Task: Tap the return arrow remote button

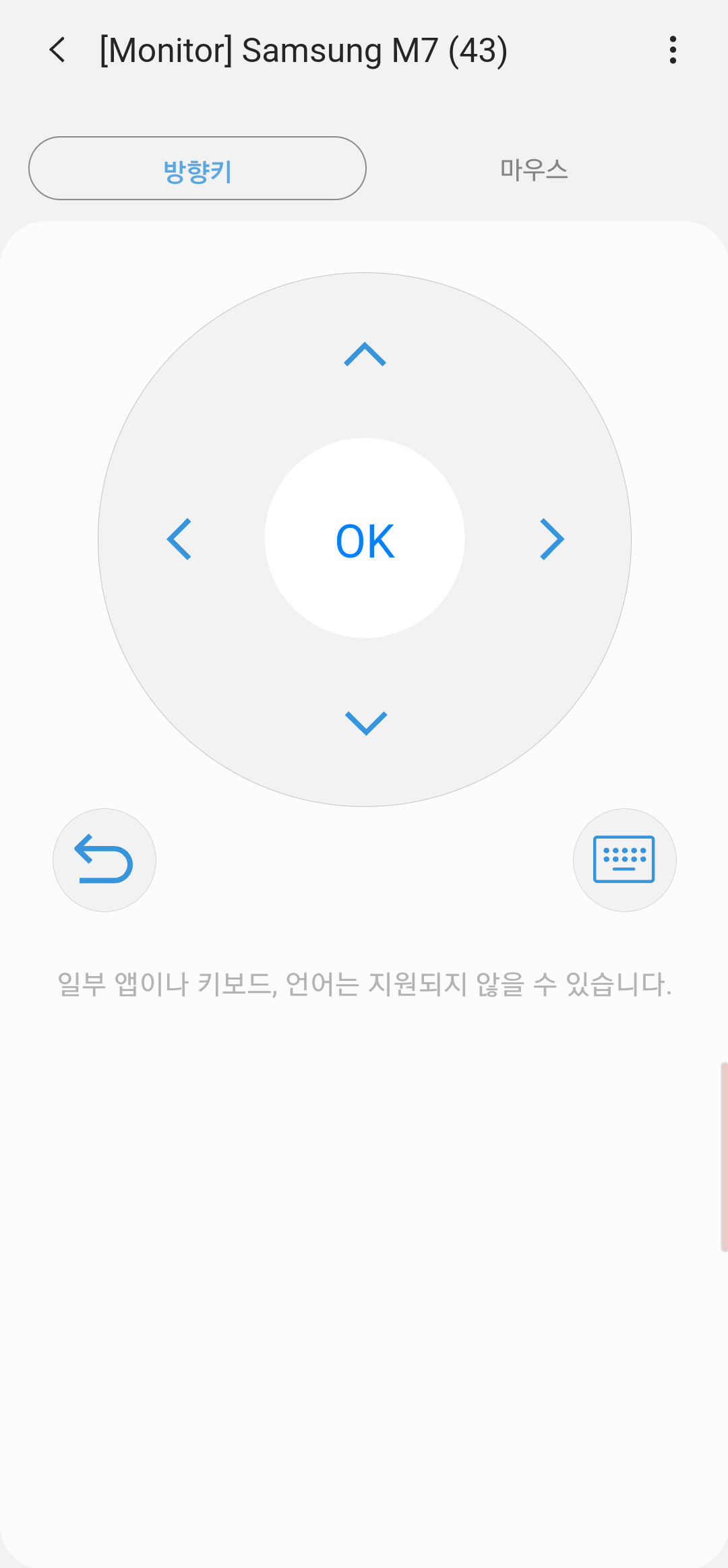Action: [104, 860]
